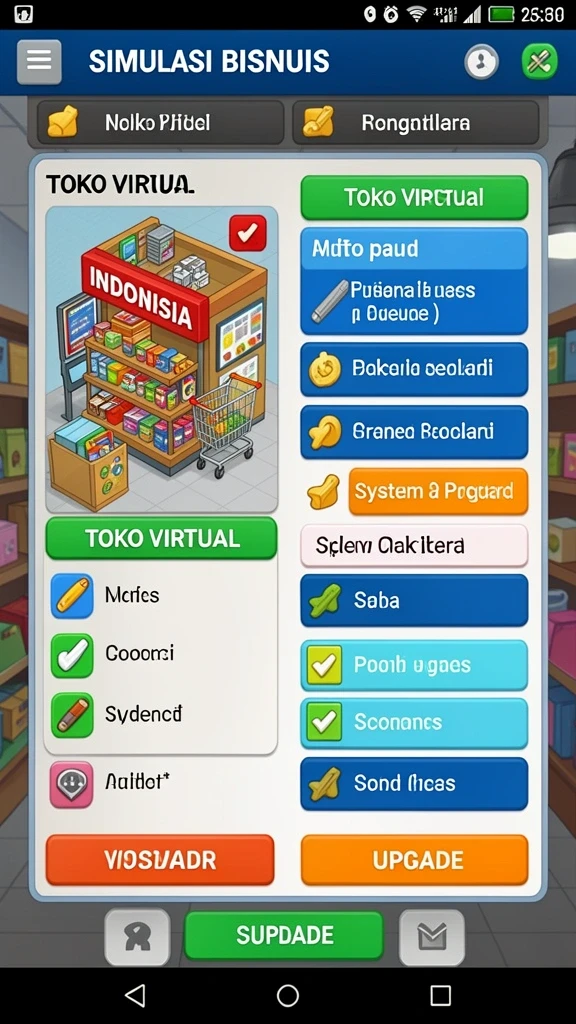This screenshot has width=576, height=1024.
Task: Tap the orange UPGADE button
Action: pyautogui.click(x=414, y=860)
